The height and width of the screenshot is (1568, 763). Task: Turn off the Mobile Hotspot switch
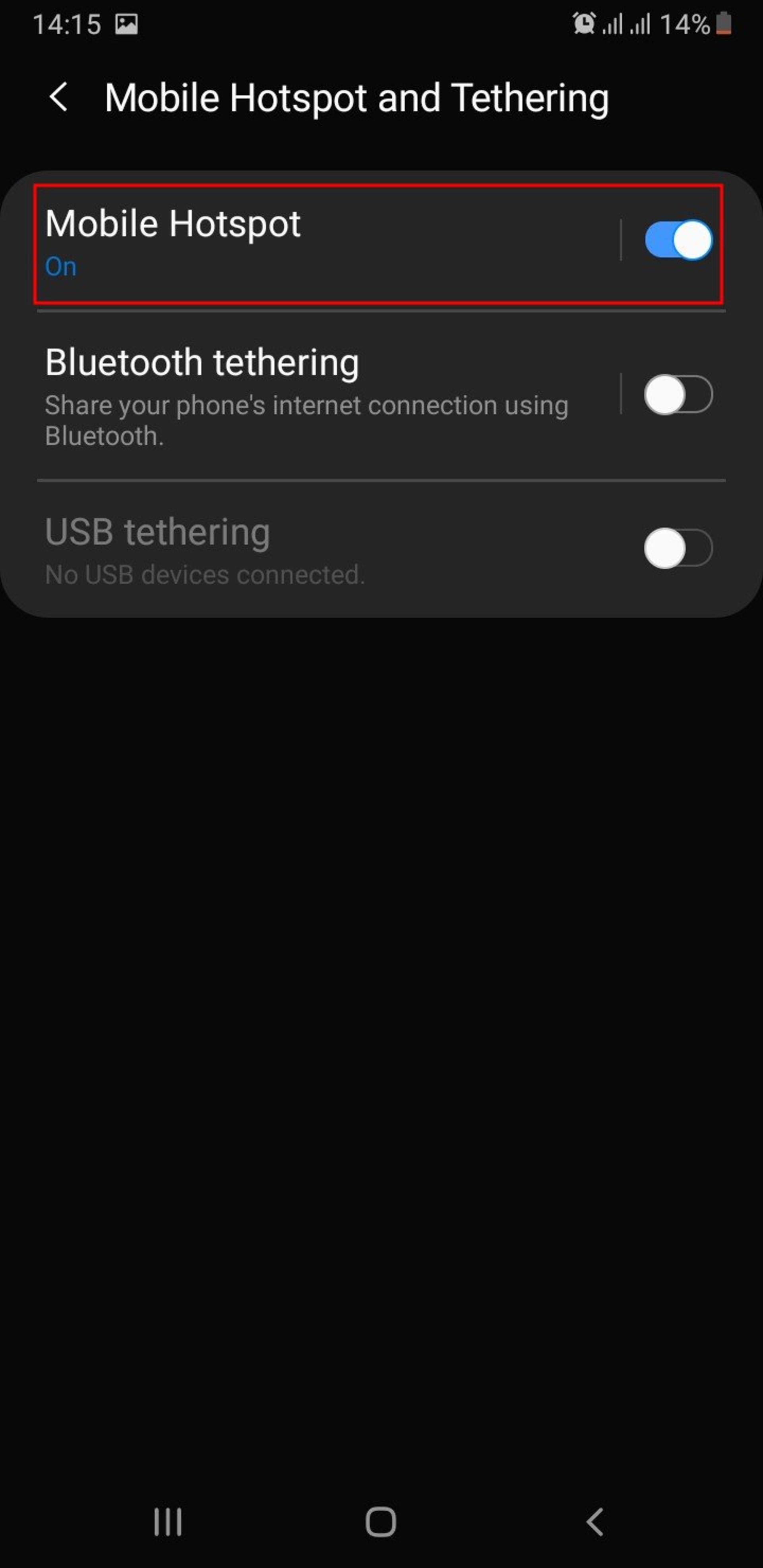click(678, 240)
